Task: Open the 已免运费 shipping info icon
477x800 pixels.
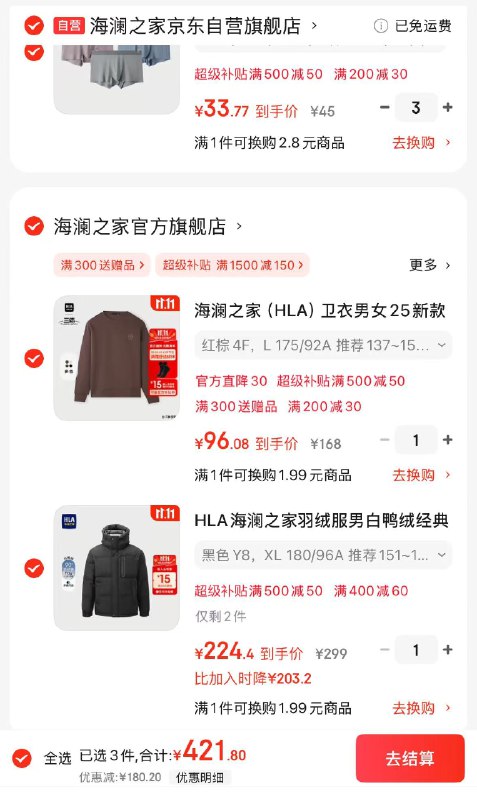Action: (381, 26)
